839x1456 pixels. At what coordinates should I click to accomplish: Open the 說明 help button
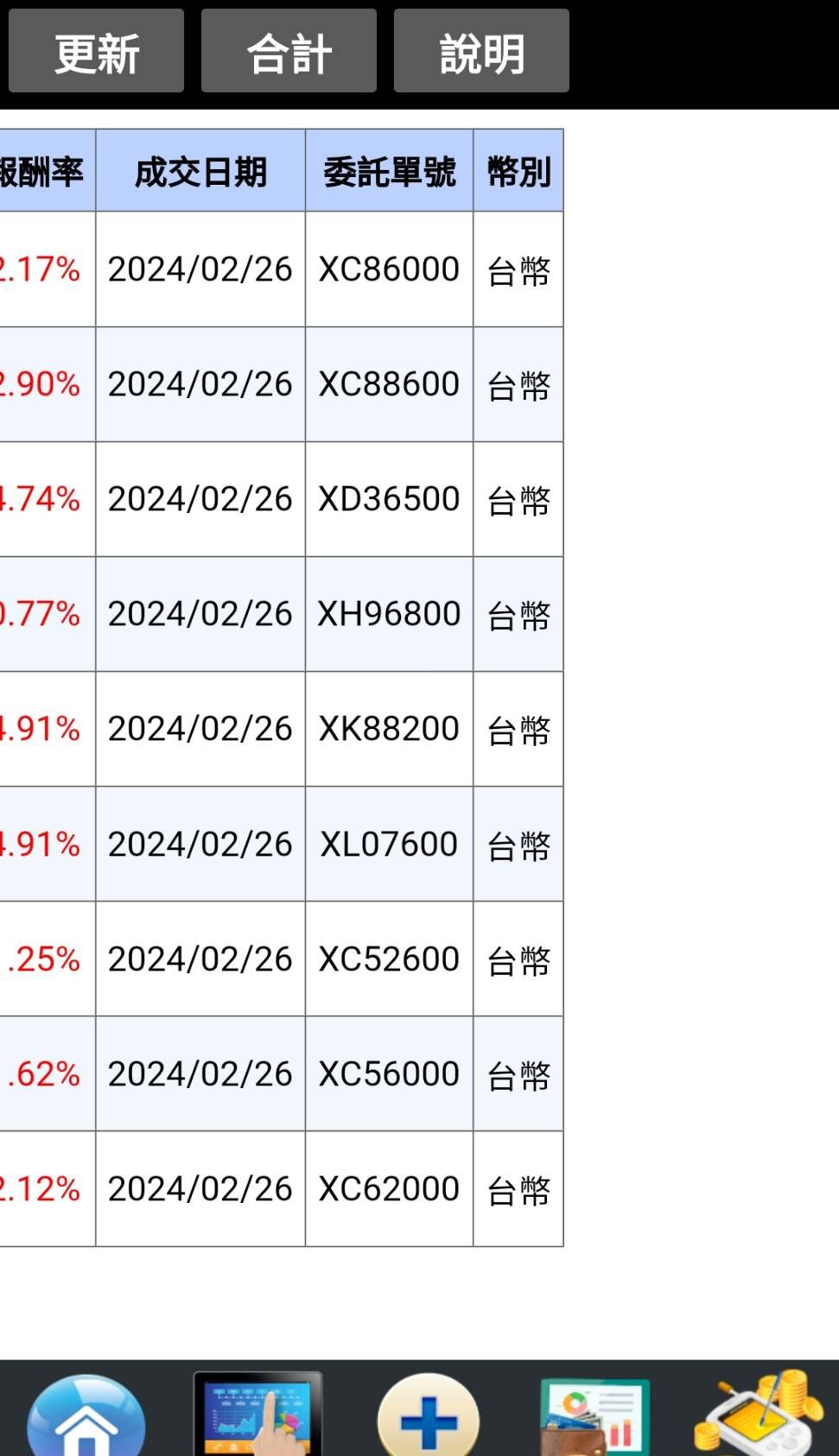click(480, 52)
